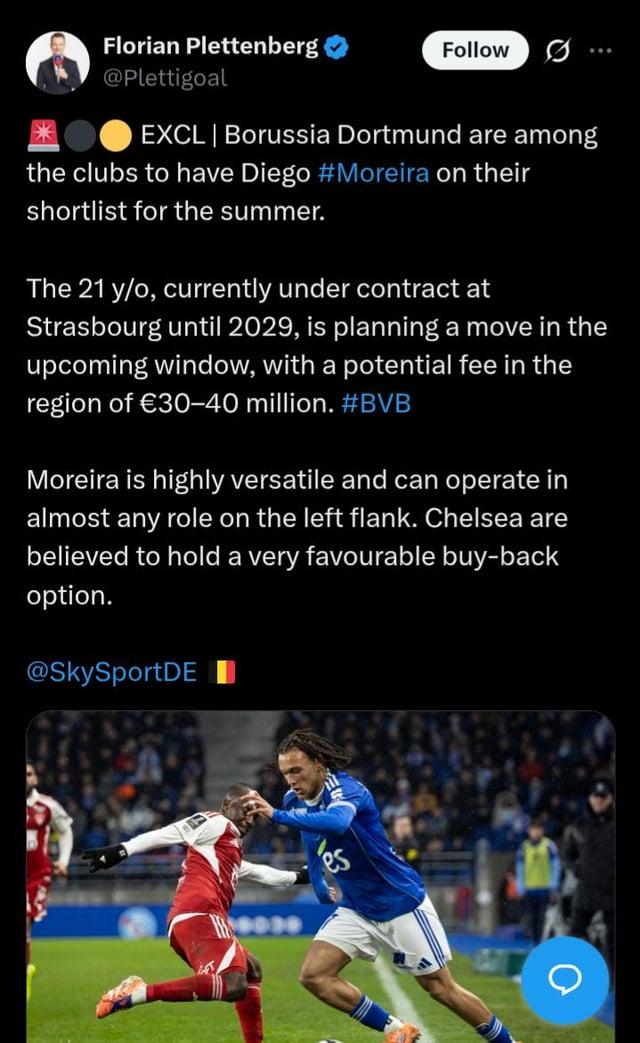Follow Florian Plettenberg
This screenshot has height=1043, width=640.
475,50
